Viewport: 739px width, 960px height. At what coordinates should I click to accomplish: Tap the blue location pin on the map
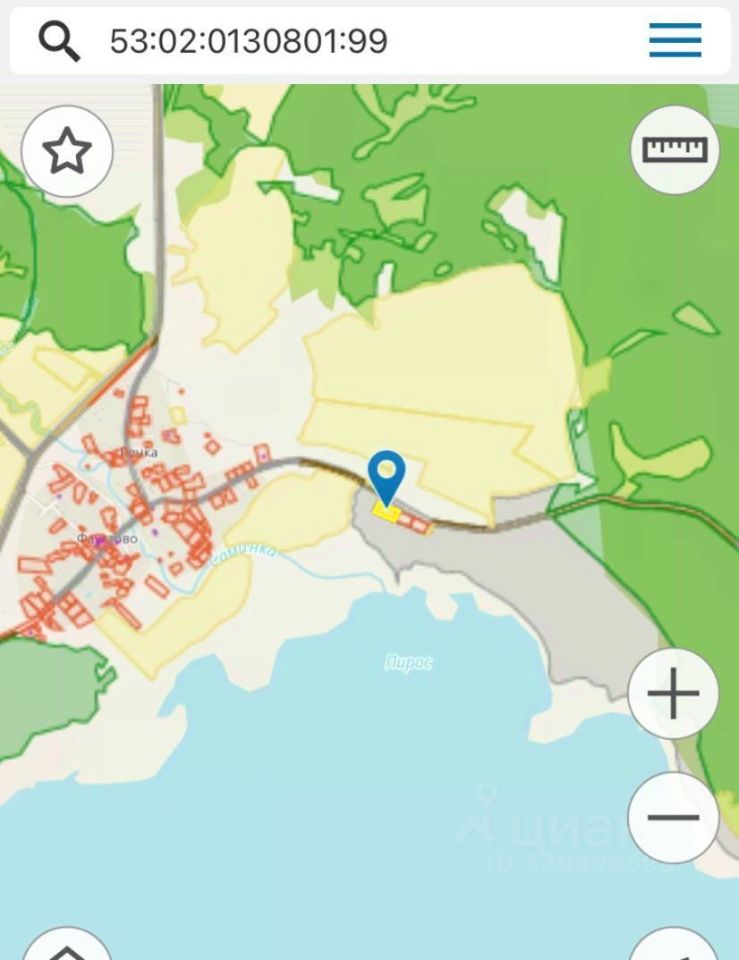pyautogui.click(x=386, y=474)
